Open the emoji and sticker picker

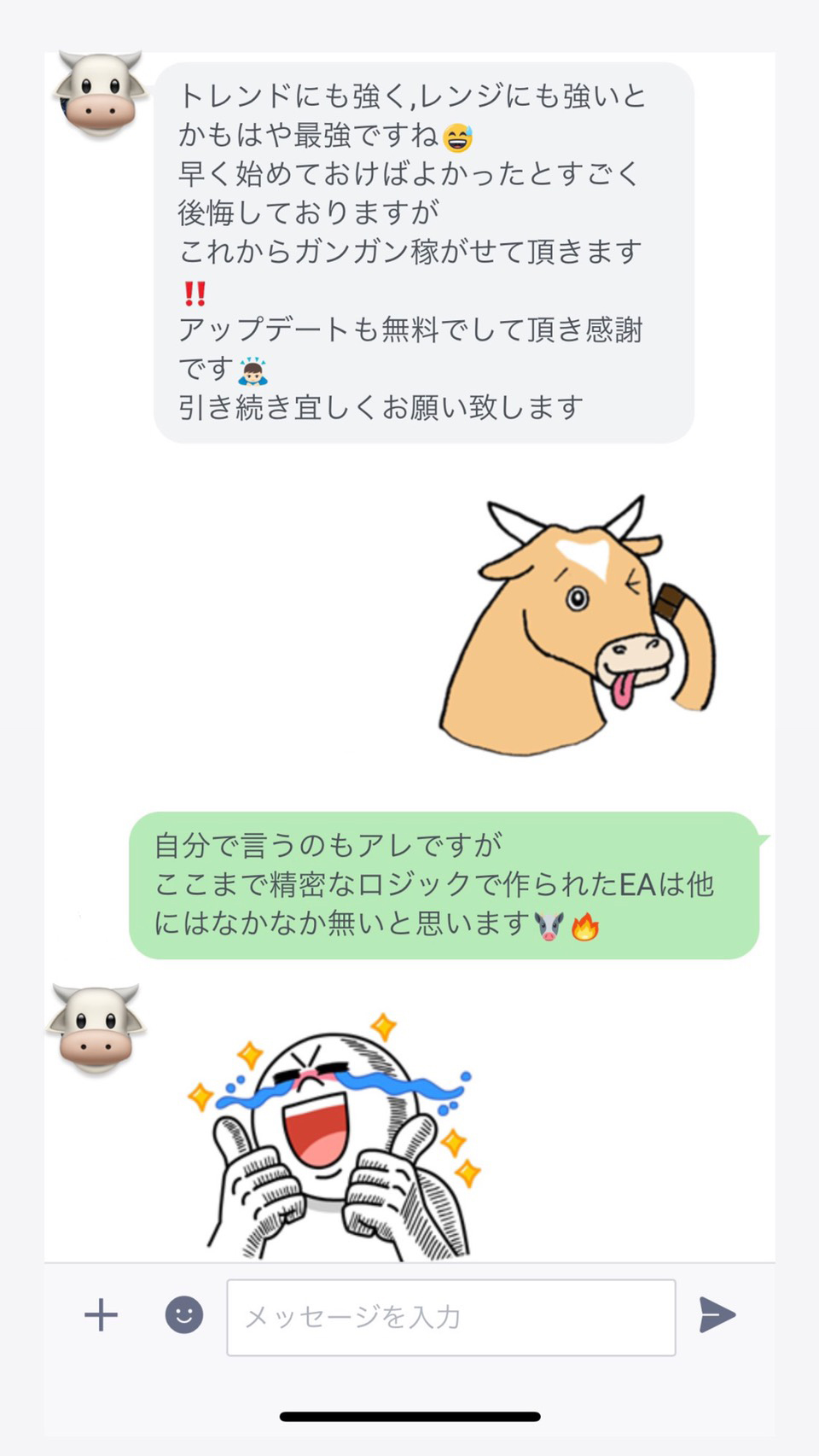point(183,1315)
